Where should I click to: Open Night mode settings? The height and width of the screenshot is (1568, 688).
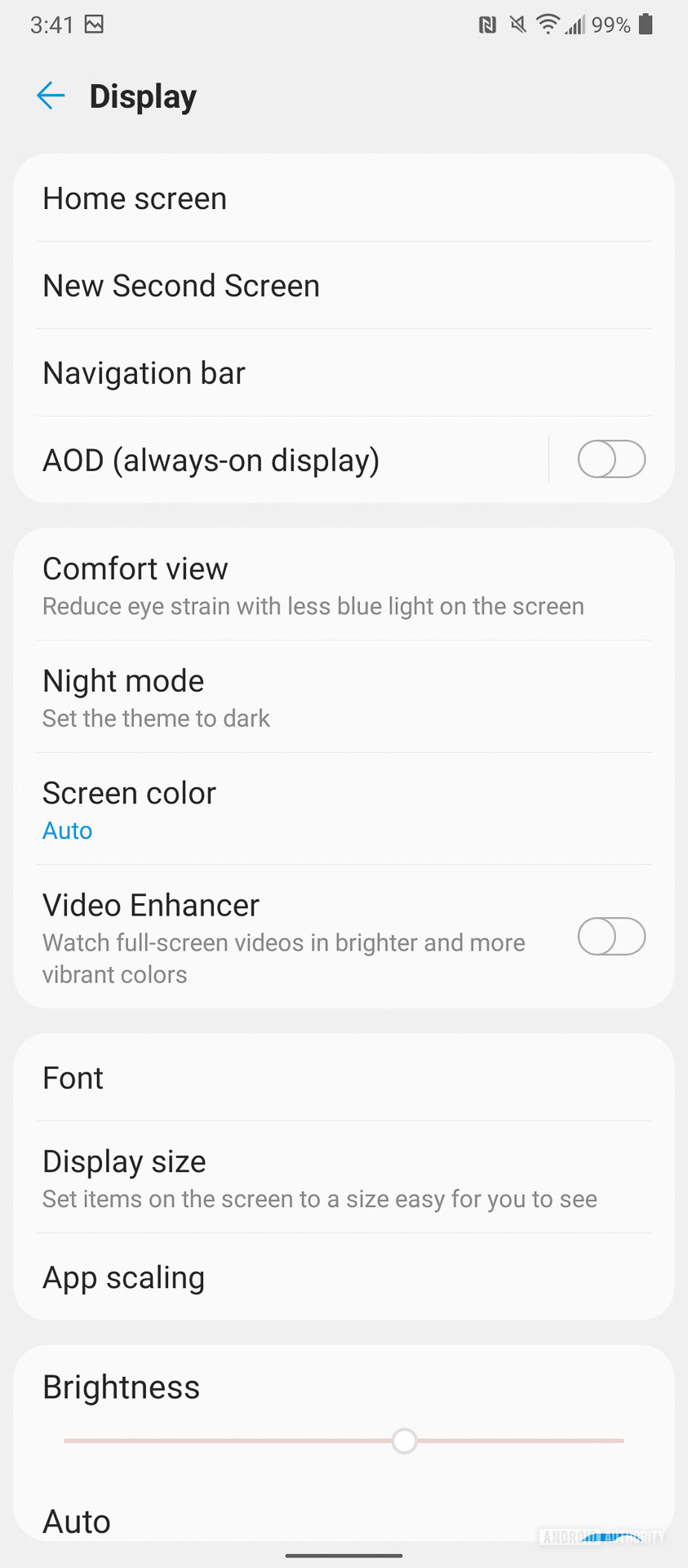343,697
